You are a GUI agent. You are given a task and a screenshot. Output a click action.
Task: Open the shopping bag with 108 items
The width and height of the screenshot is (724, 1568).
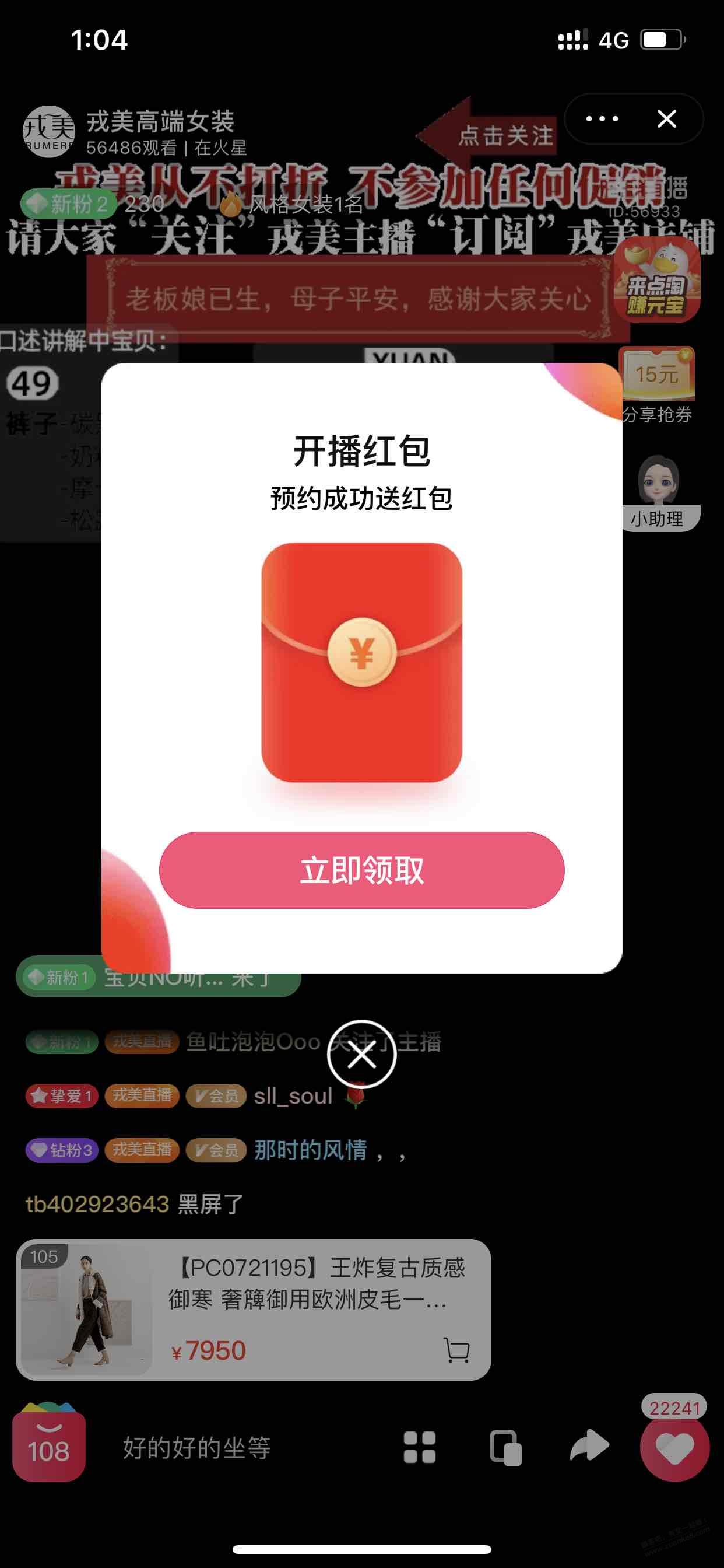click(48, 1447)
